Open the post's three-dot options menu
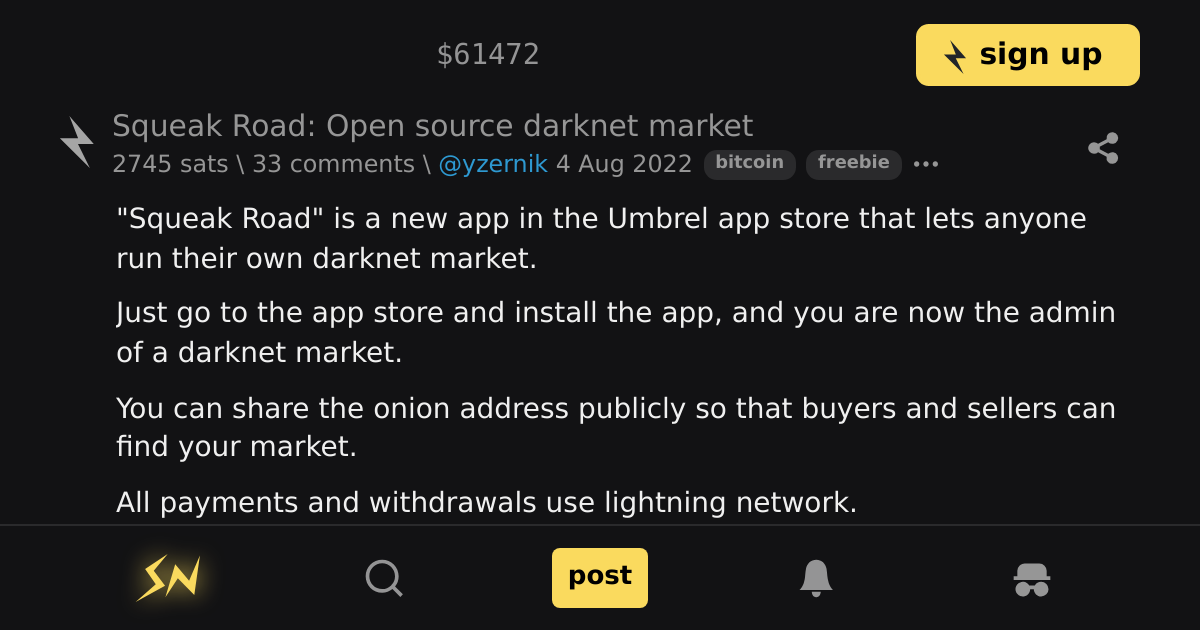 926,165
